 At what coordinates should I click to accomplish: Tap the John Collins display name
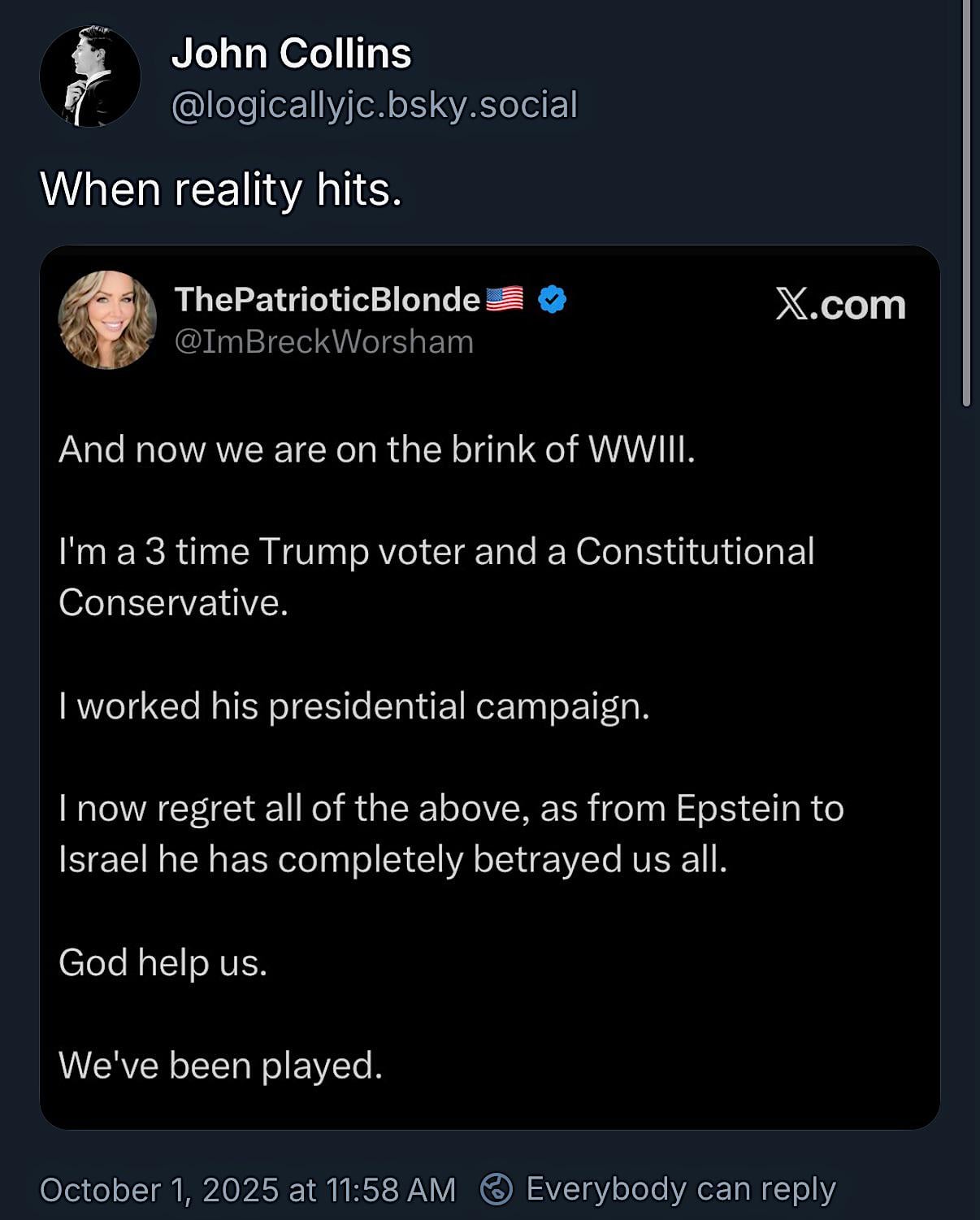[291, 54]
